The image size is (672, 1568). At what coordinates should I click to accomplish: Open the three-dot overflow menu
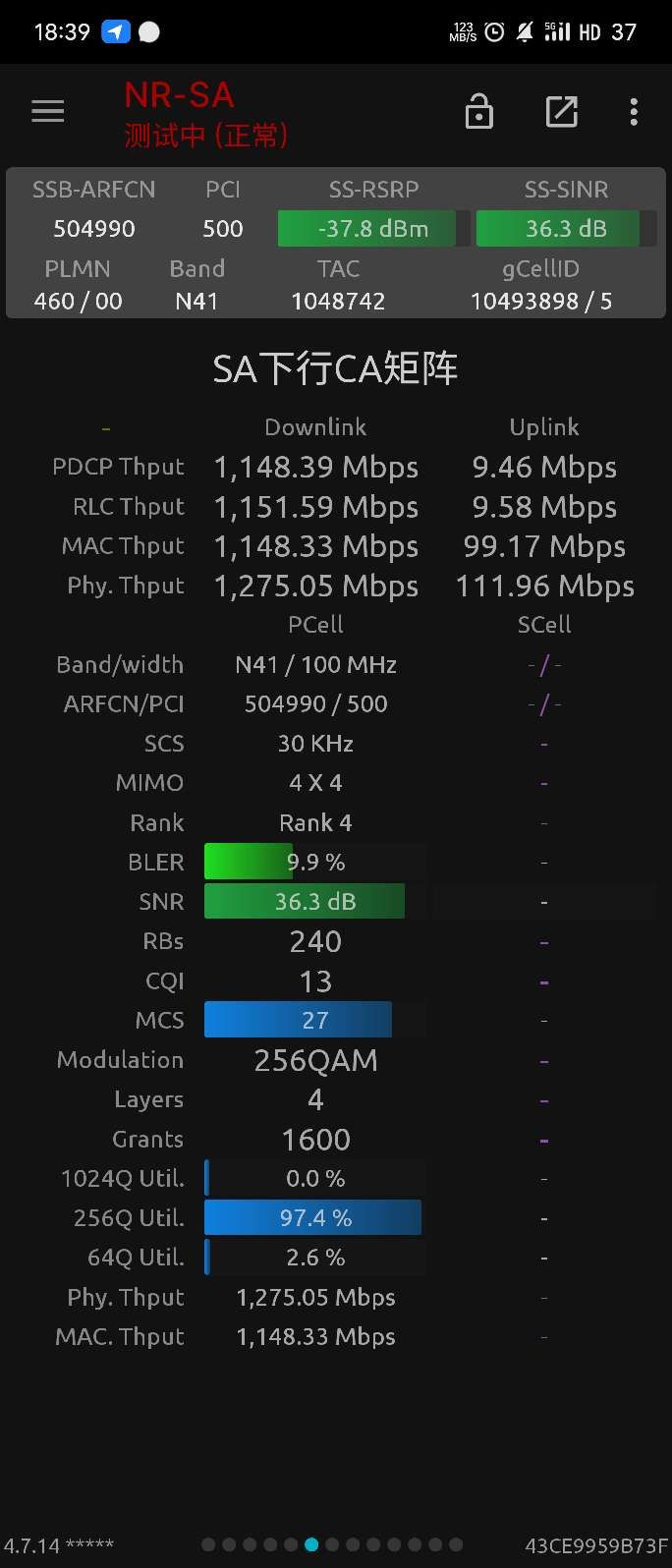click(634, 112)
